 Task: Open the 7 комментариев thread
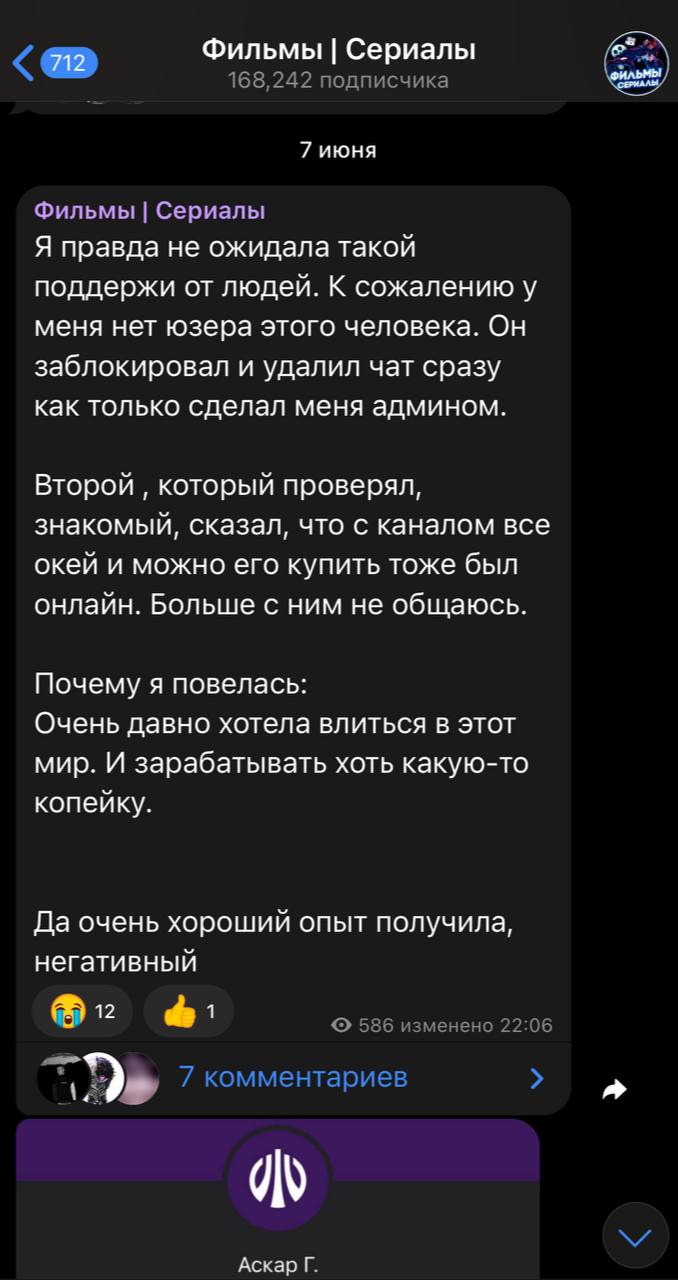pos(292,1078)
